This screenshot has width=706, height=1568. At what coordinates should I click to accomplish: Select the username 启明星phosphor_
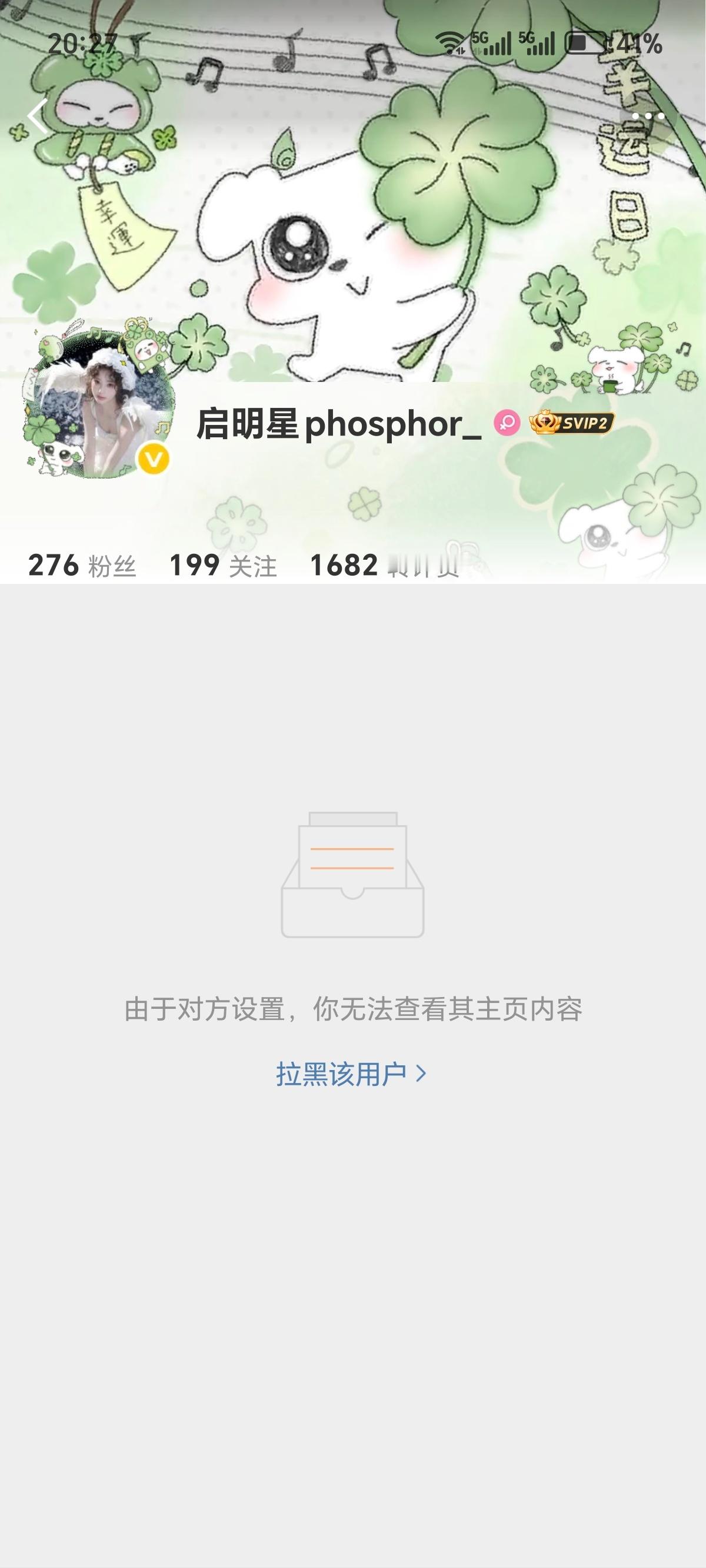tap(338, 423)
